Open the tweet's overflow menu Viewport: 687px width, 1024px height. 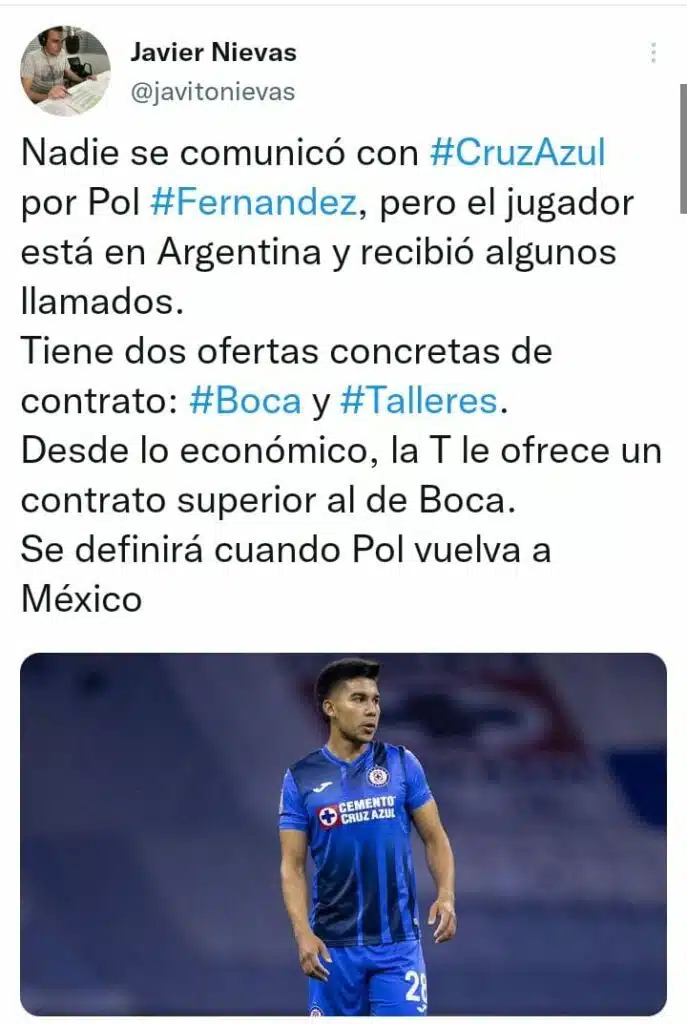coord(653,53)
